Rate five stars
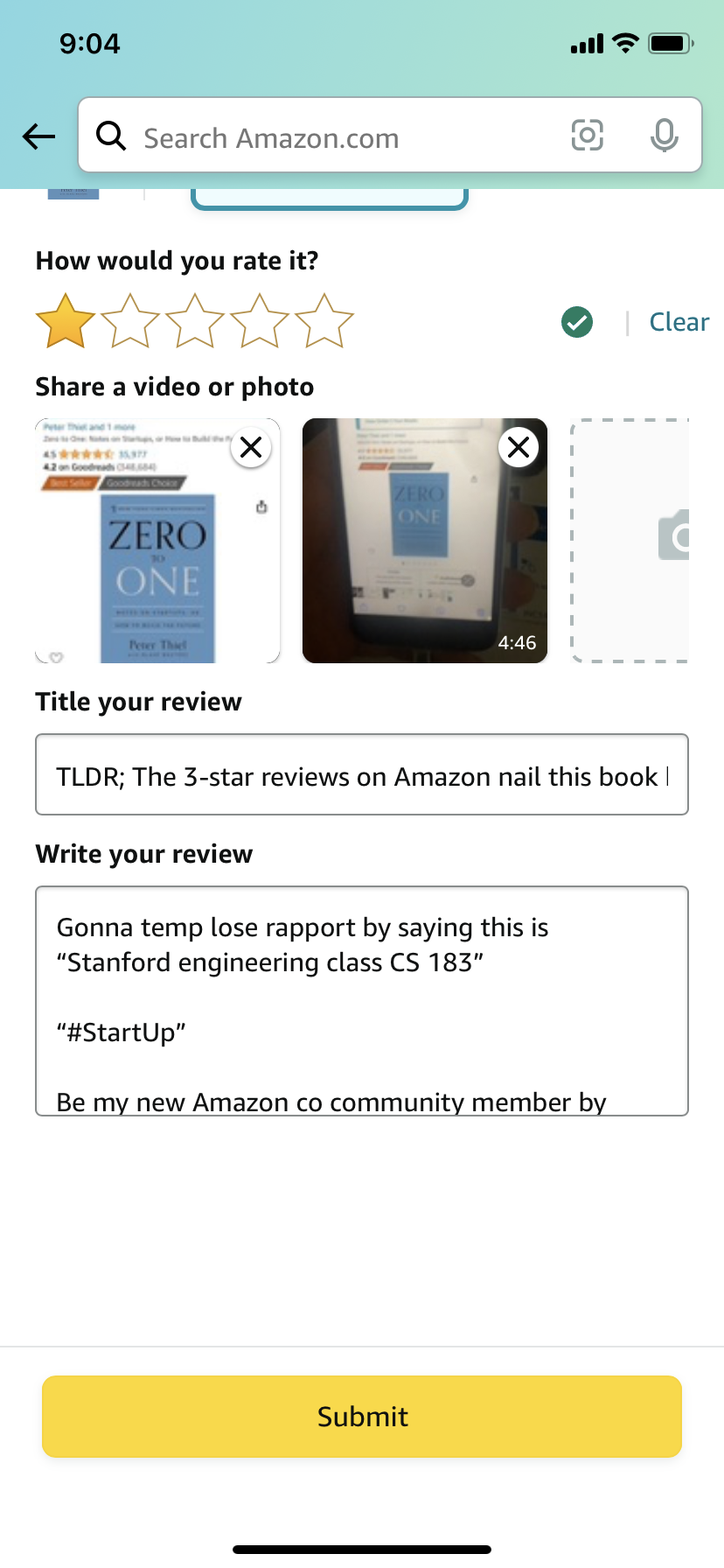The height and width of the screenshot is (1568, 724). [324, 321]
